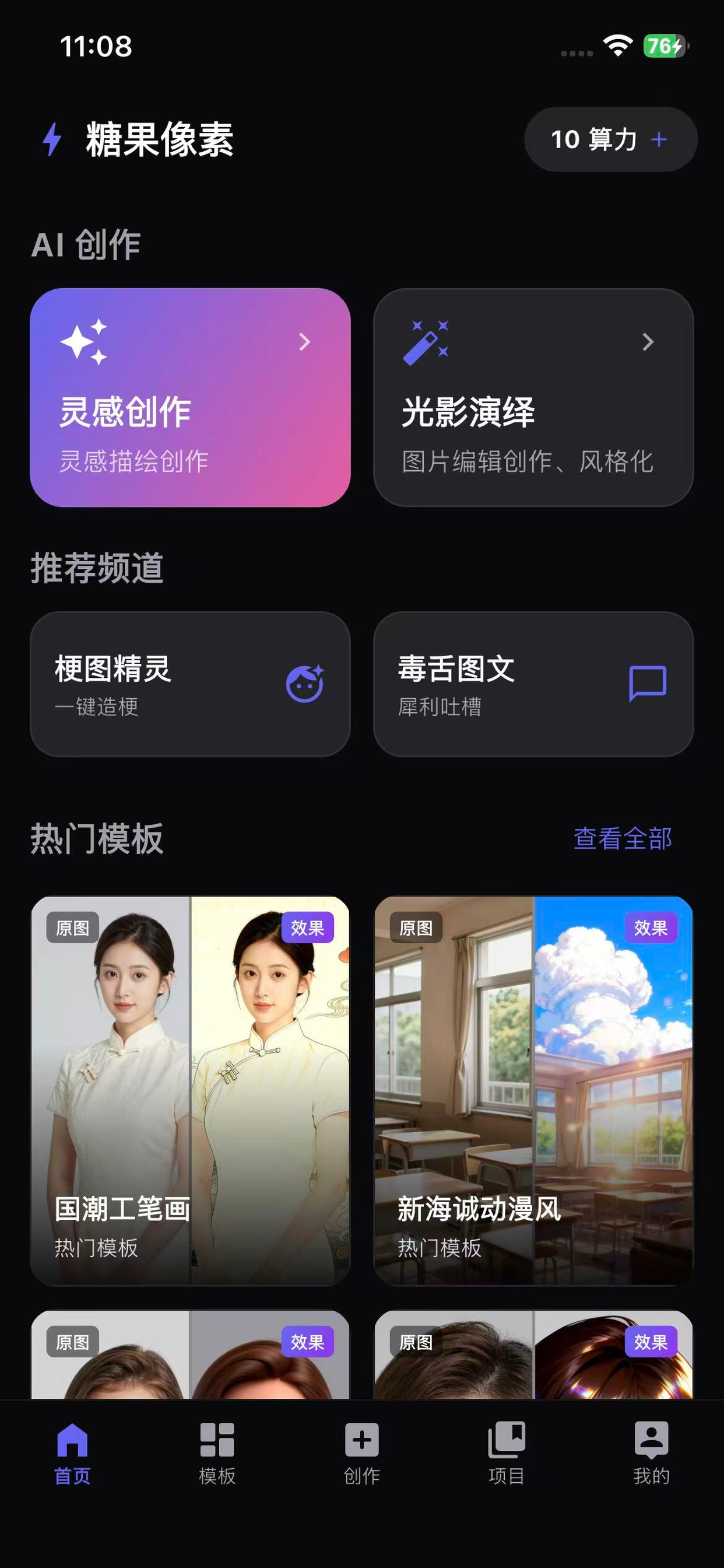Switch to the 模板 tab
Image resolution: width=724 pixels, height=1568 pixels.
click(217, 1454)
